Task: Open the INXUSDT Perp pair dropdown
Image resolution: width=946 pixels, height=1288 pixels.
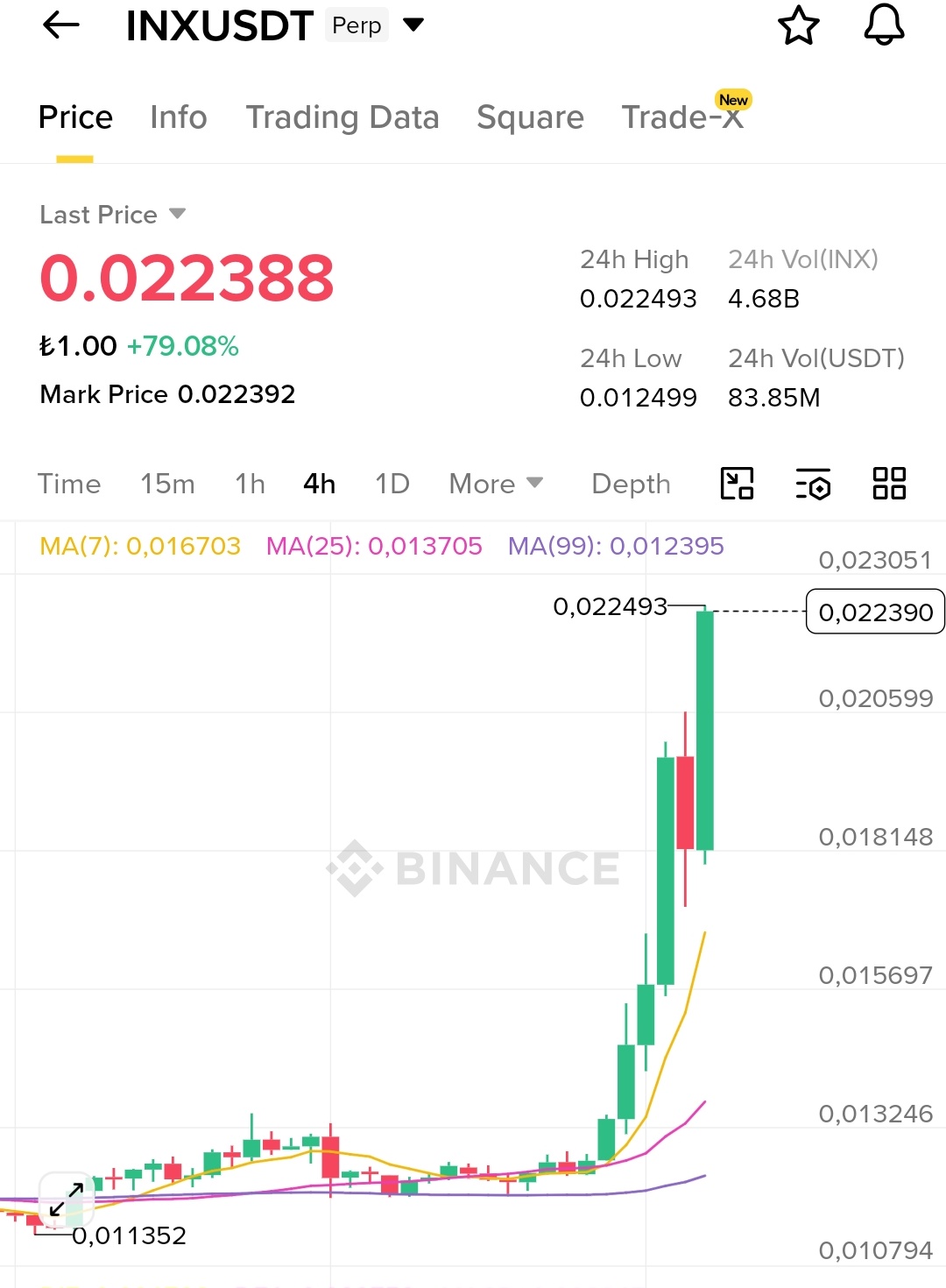Action: tap(413, 25)
